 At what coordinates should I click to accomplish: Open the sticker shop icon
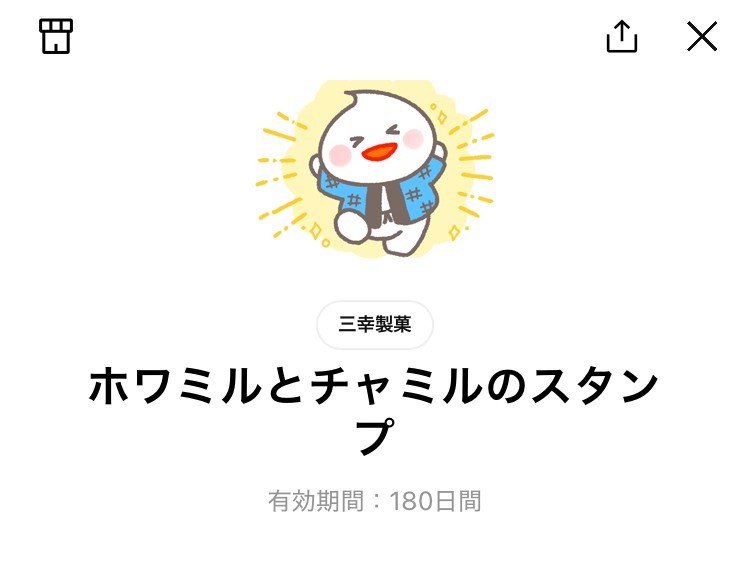[x=56, y=36]
